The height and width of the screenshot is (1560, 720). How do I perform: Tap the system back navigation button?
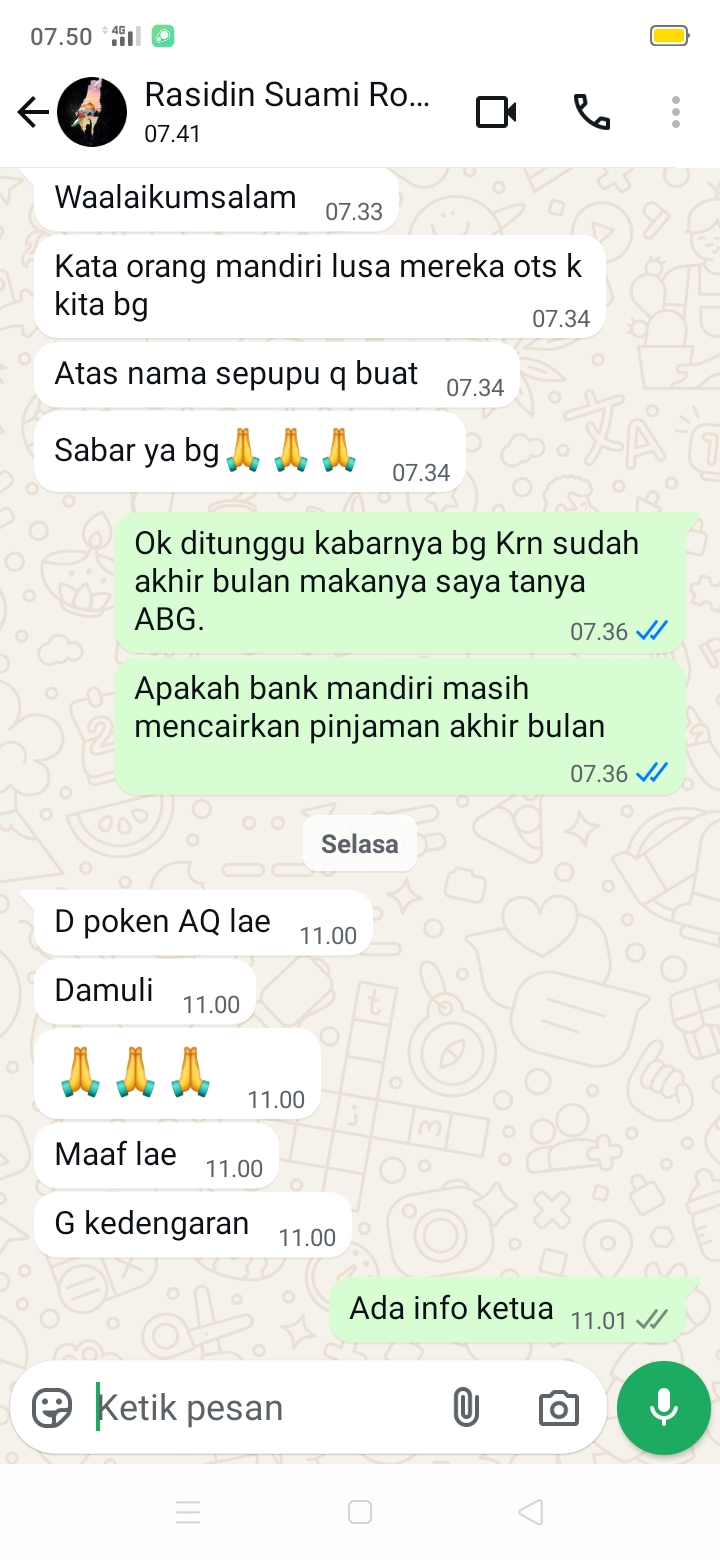(532, 1512)
